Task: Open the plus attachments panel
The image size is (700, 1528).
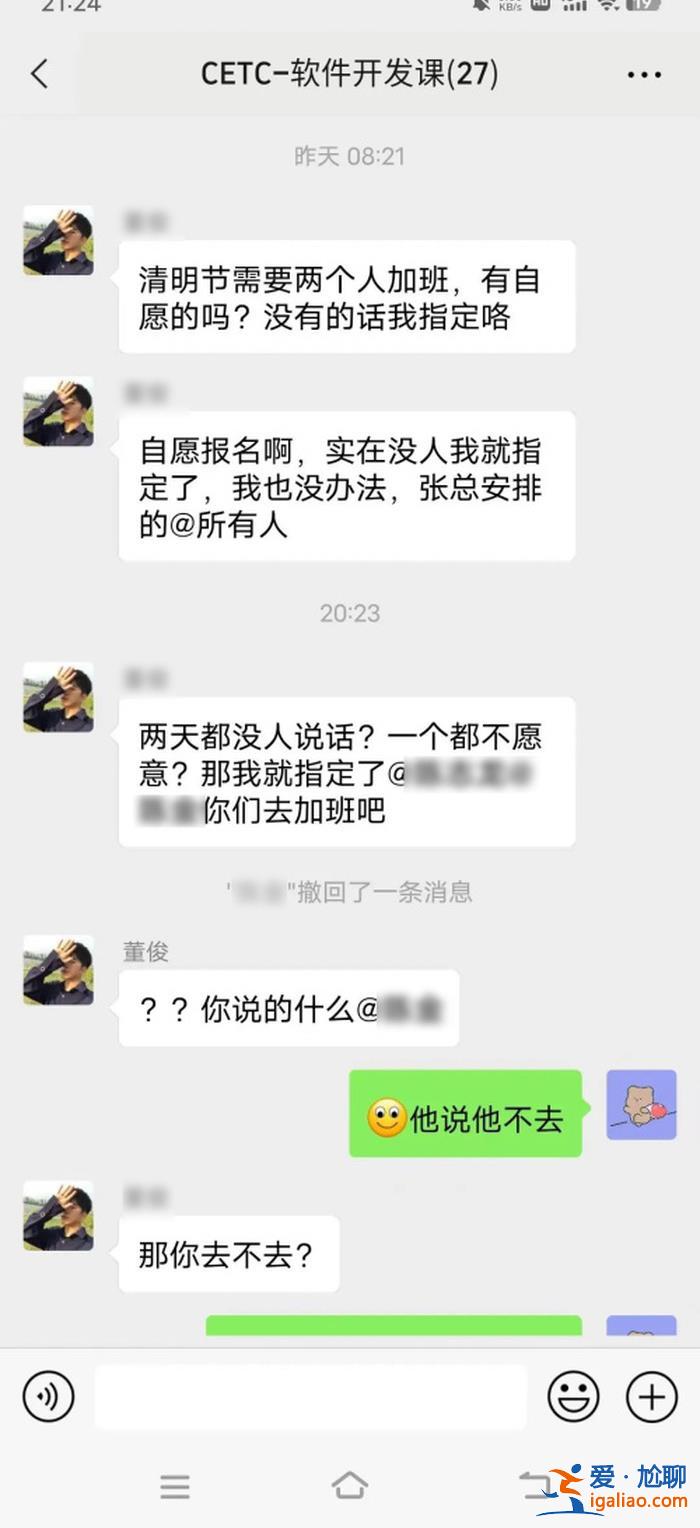Action: tap(651, 1396)
